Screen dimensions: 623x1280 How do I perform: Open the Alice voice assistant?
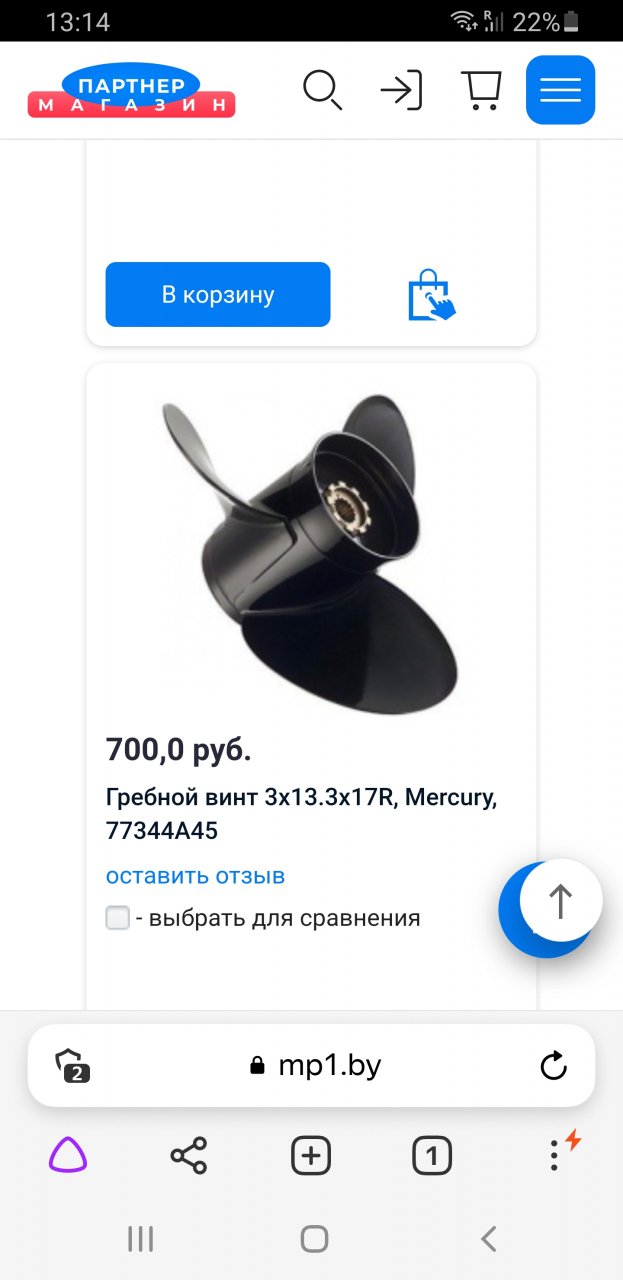click(x=68, y=1157)
